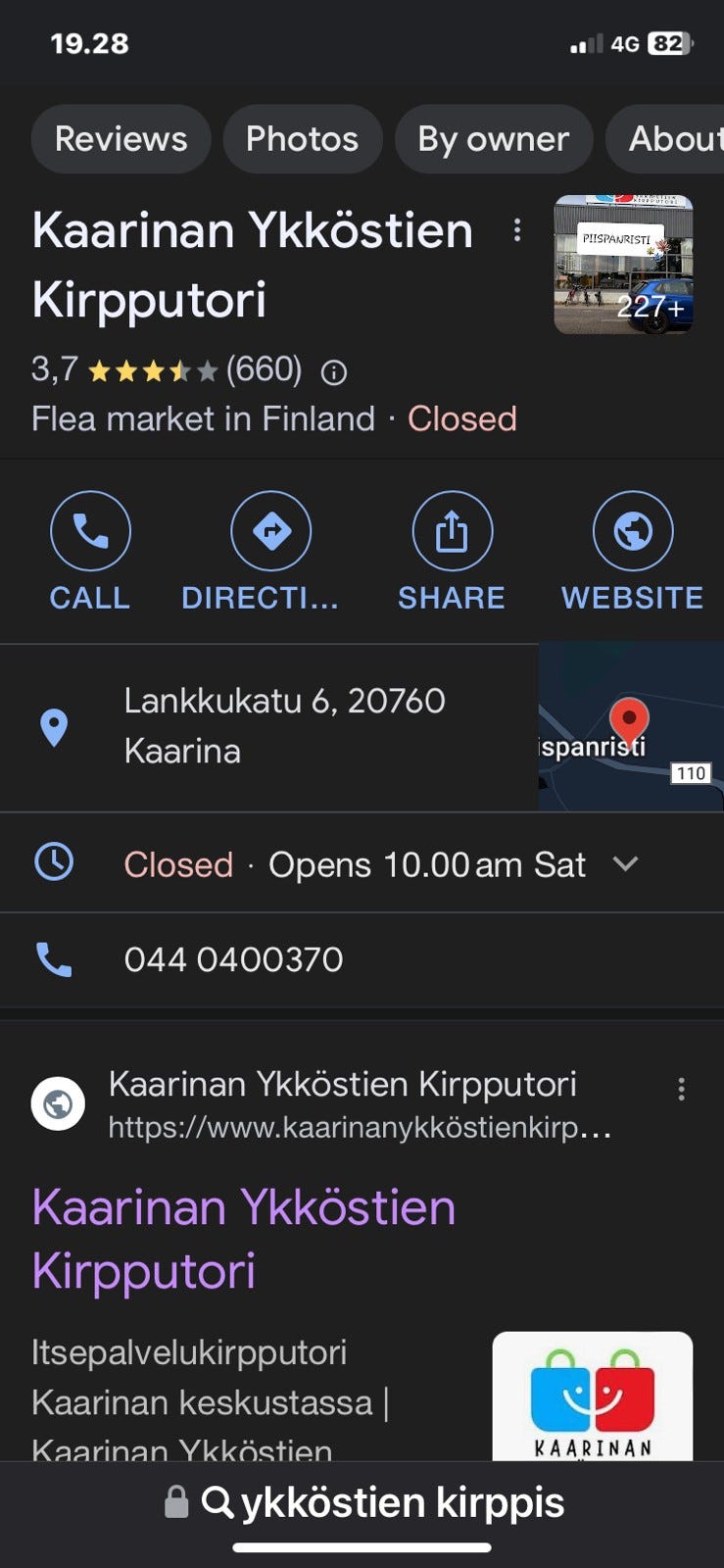Tap the Call icon to phone the flea market
This screenshot has width=724, height=1568.
pos(90,530)
